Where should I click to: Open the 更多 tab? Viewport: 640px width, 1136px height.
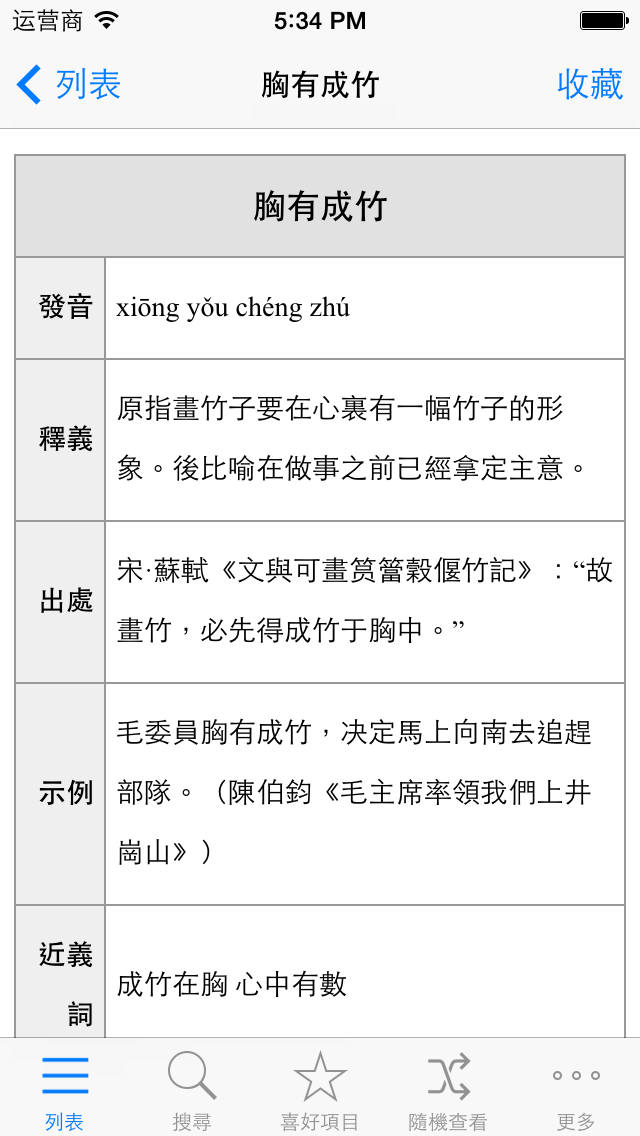[575, 1090]
